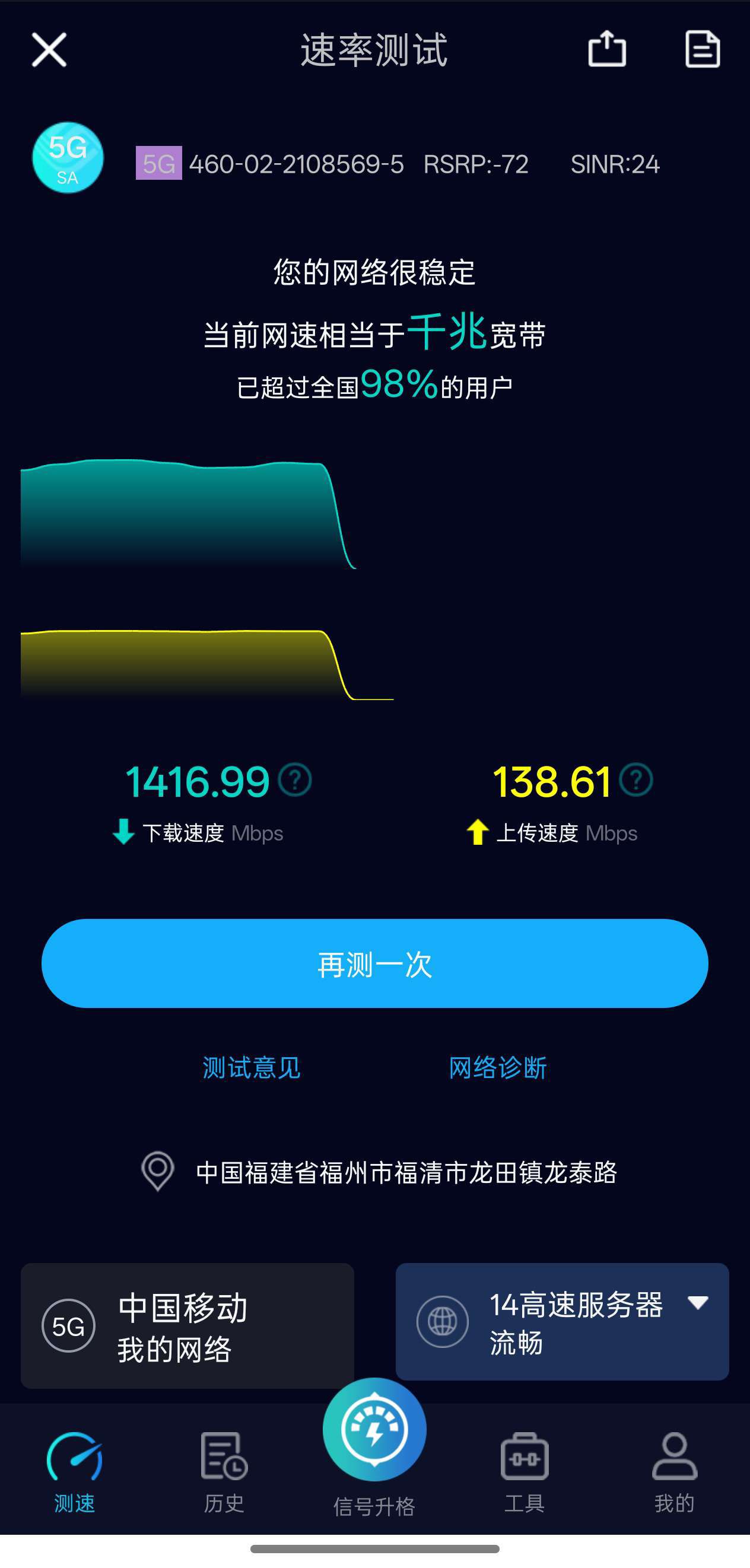Share the speed test result

606,49
